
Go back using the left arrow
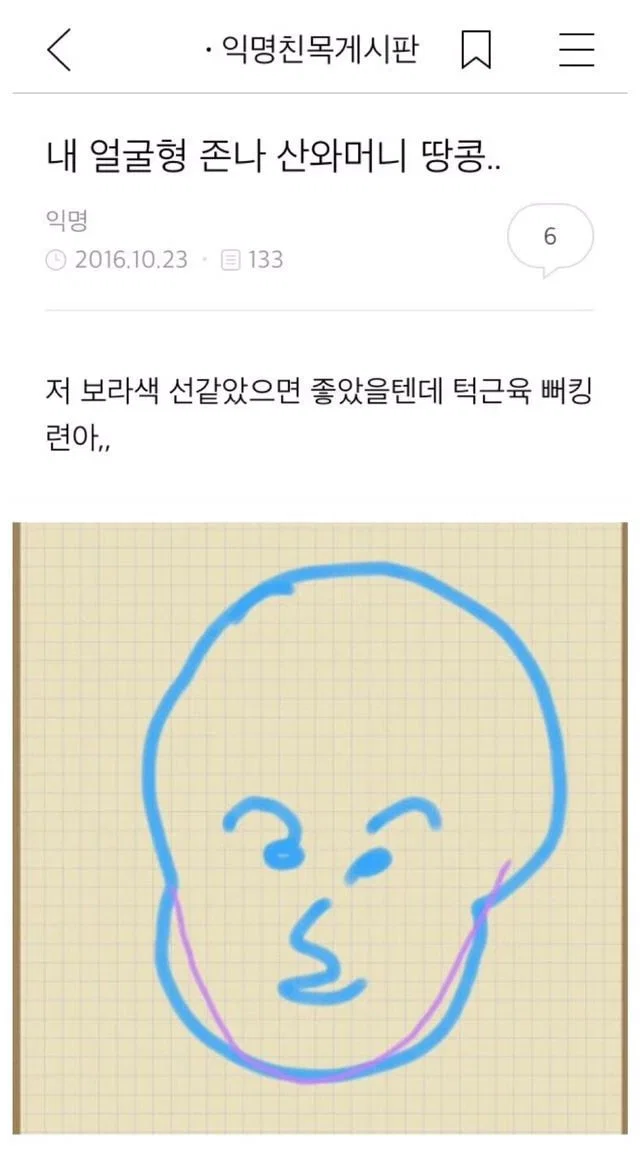59,51
